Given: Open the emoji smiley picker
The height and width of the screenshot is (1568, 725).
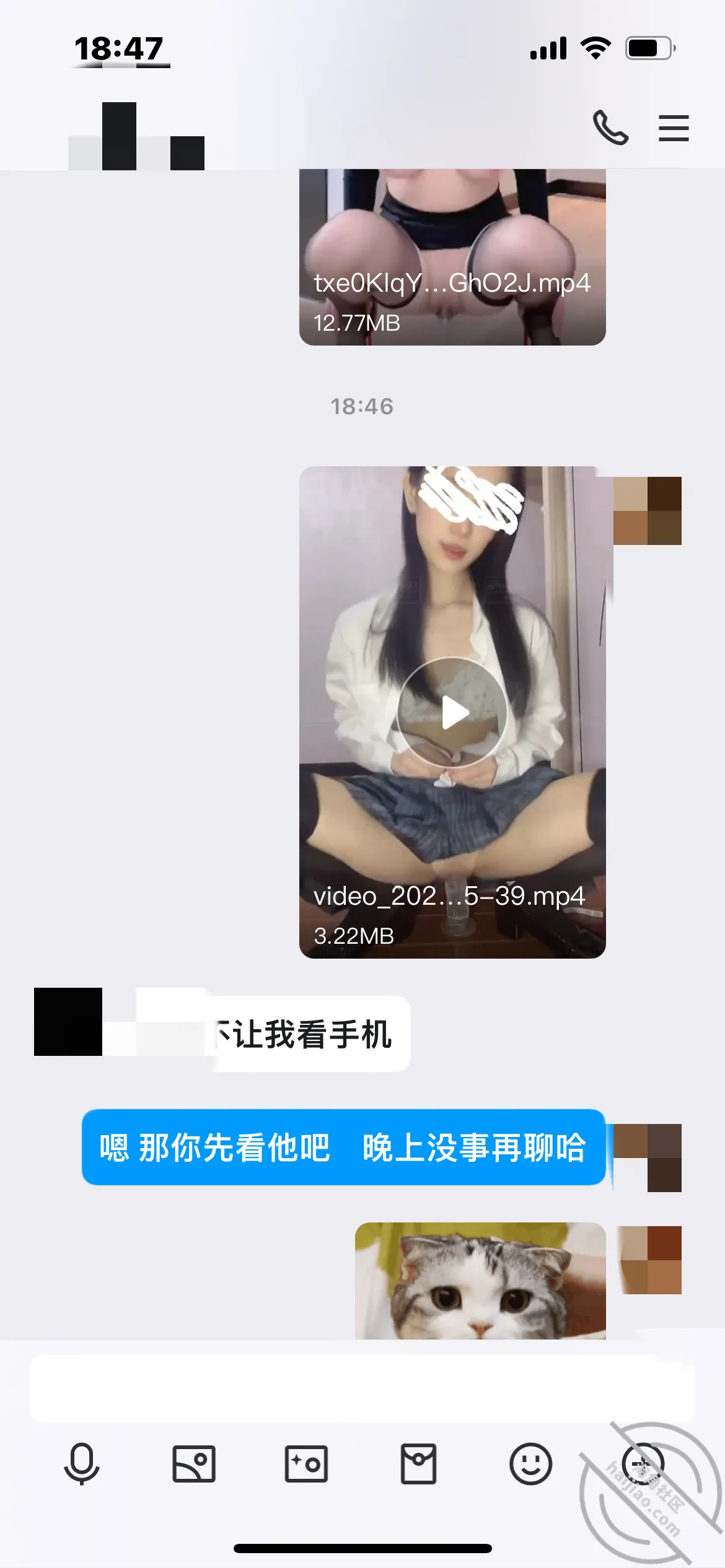Looking at the screenshot, I should click(x=530, y=1464).
